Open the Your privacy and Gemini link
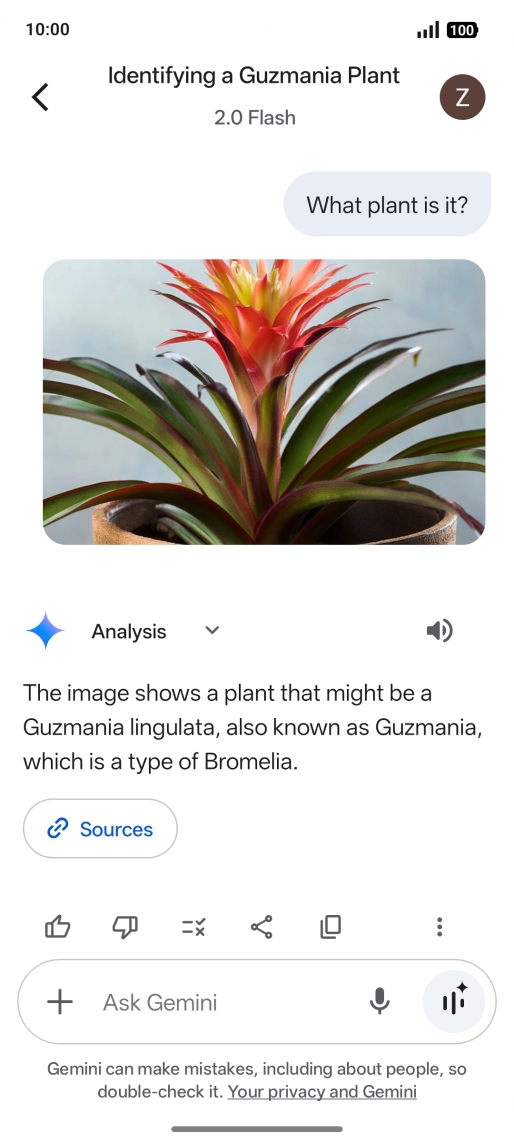The image size is (514, 1142). click(323, 1092)
